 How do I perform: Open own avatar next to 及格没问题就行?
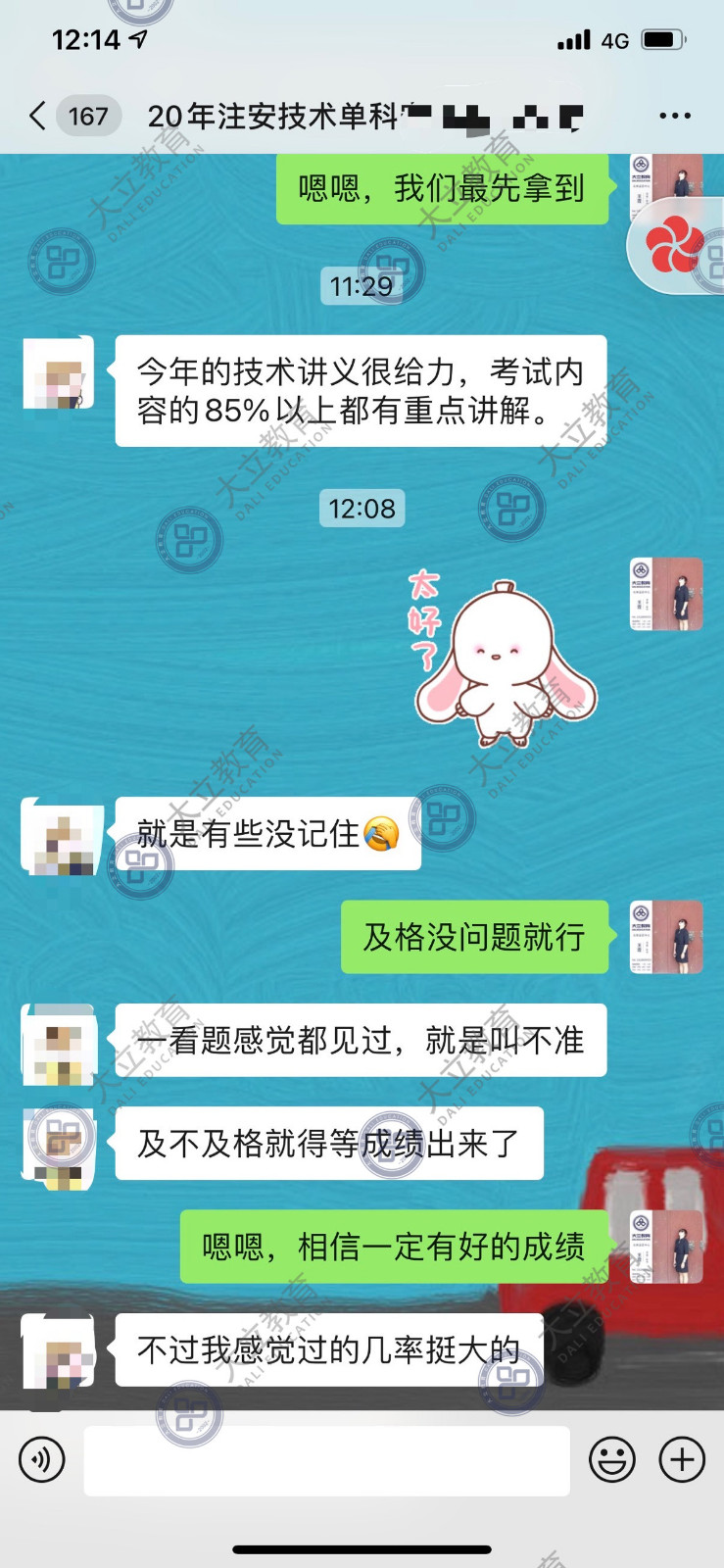click(666, 938)
